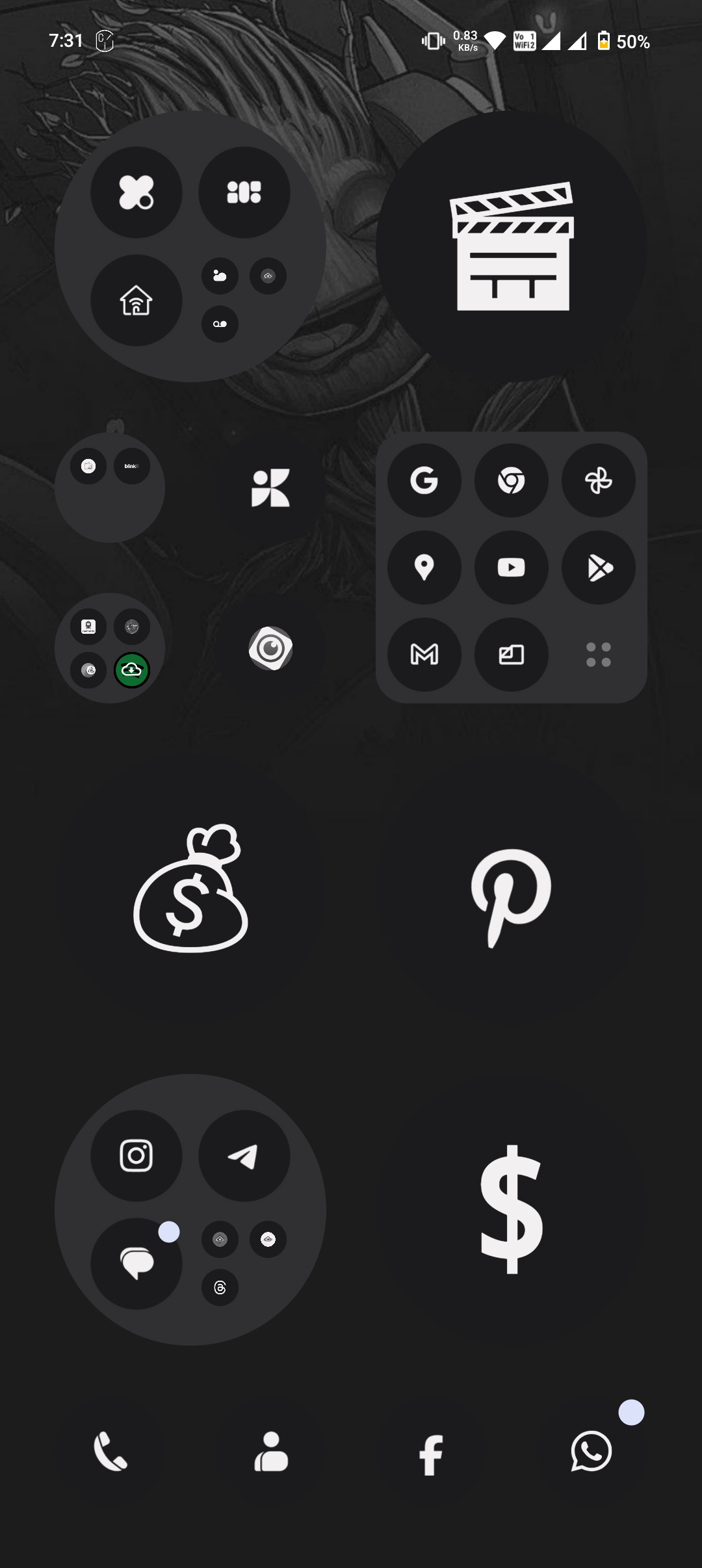Screen dimensions: 702x1568
Task: Launch Facebook
Action: click(x=431, y=1454)
